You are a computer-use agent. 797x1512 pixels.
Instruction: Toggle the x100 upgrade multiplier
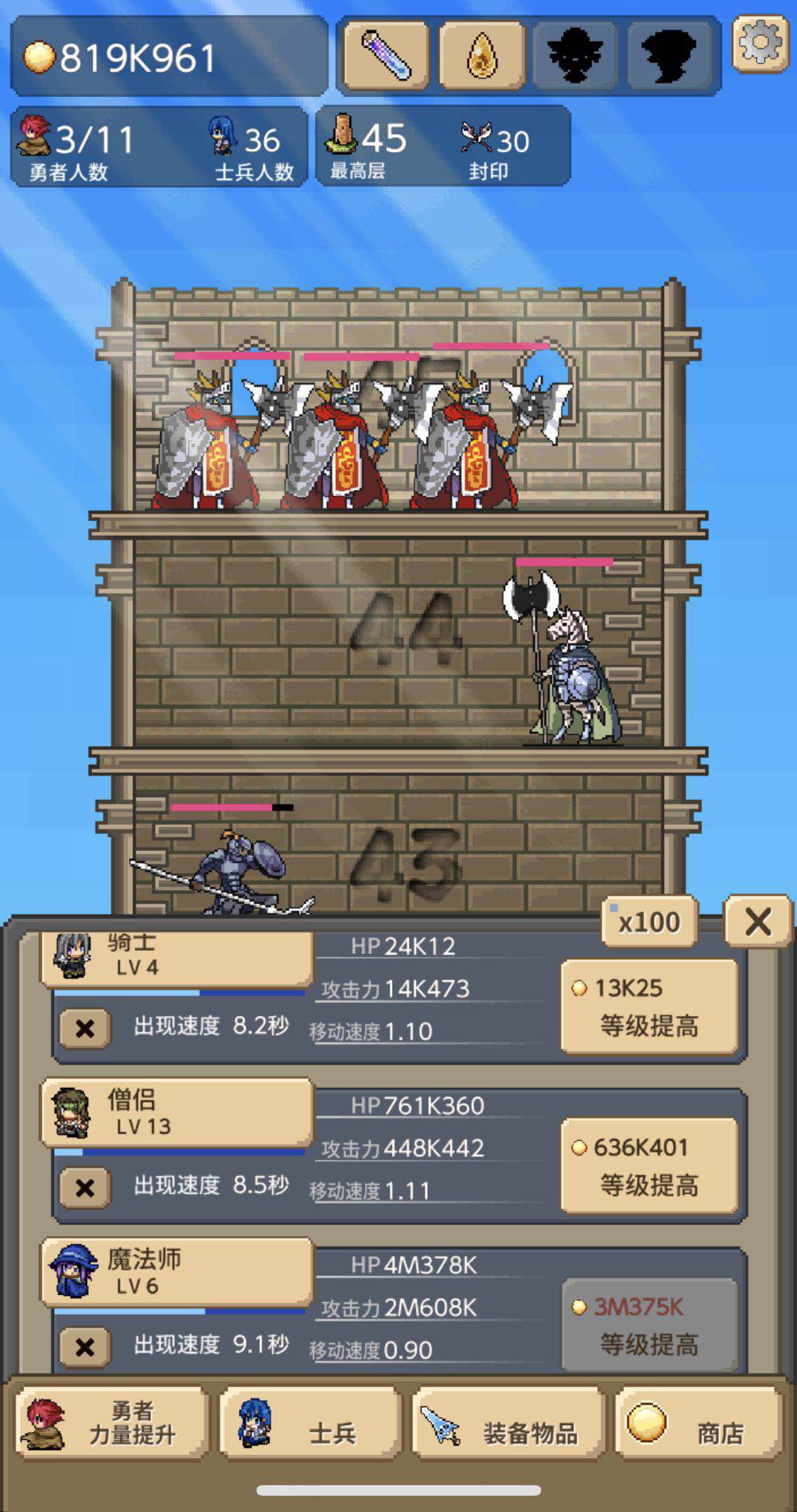[649, 922]
